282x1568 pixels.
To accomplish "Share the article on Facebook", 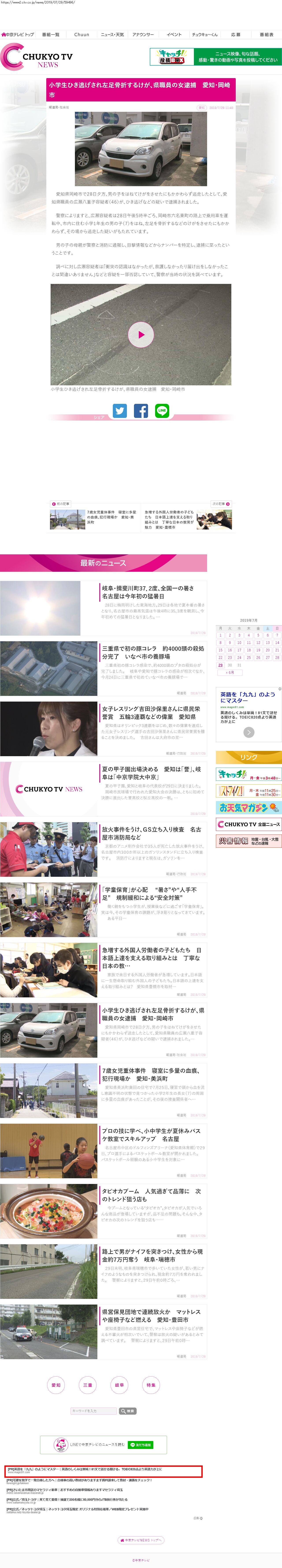I will [141, 411].
